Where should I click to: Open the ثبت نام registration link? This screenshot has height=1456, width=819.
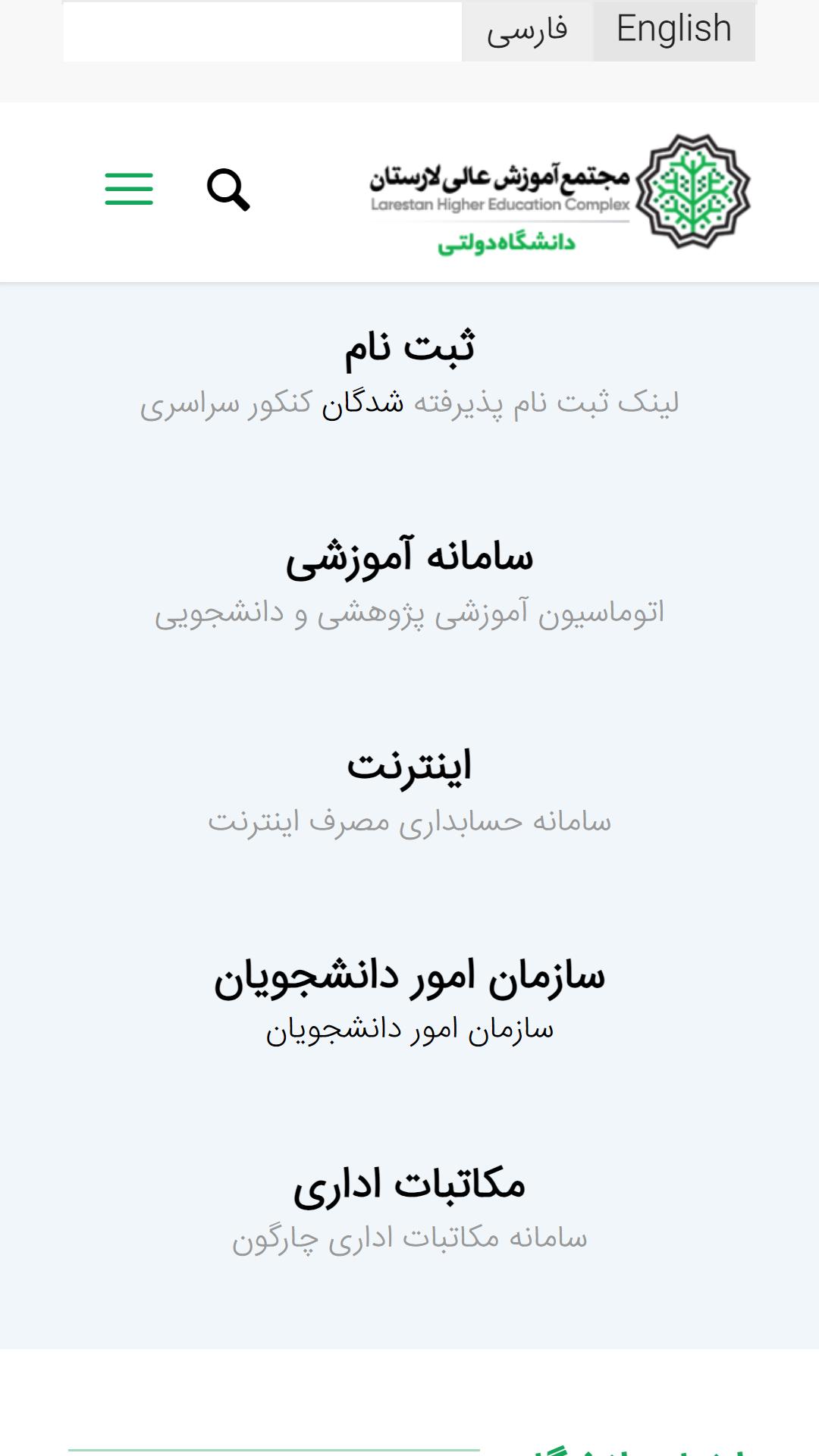pyautogui.click(x=409, y=347)
